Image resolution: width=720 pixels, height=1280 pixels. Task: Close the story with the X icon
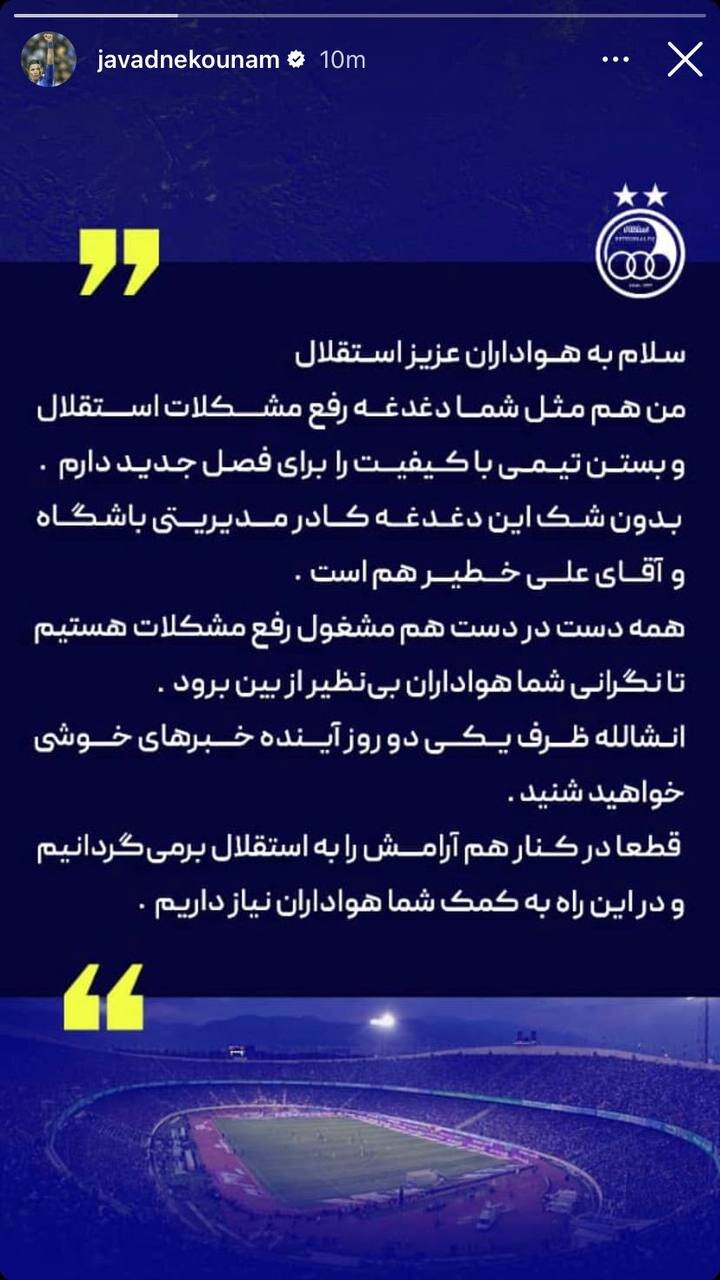click(684, 59)
